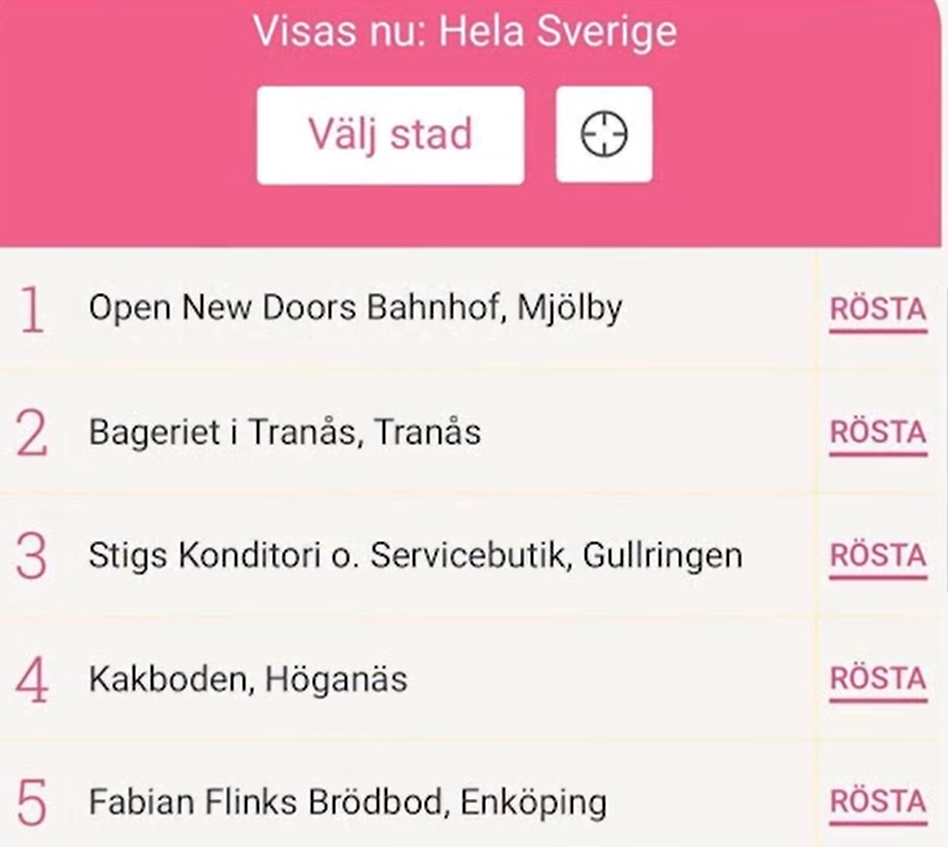Use current location crosshair icon
This screenshot has width=948, height=847.
[604, 135]
